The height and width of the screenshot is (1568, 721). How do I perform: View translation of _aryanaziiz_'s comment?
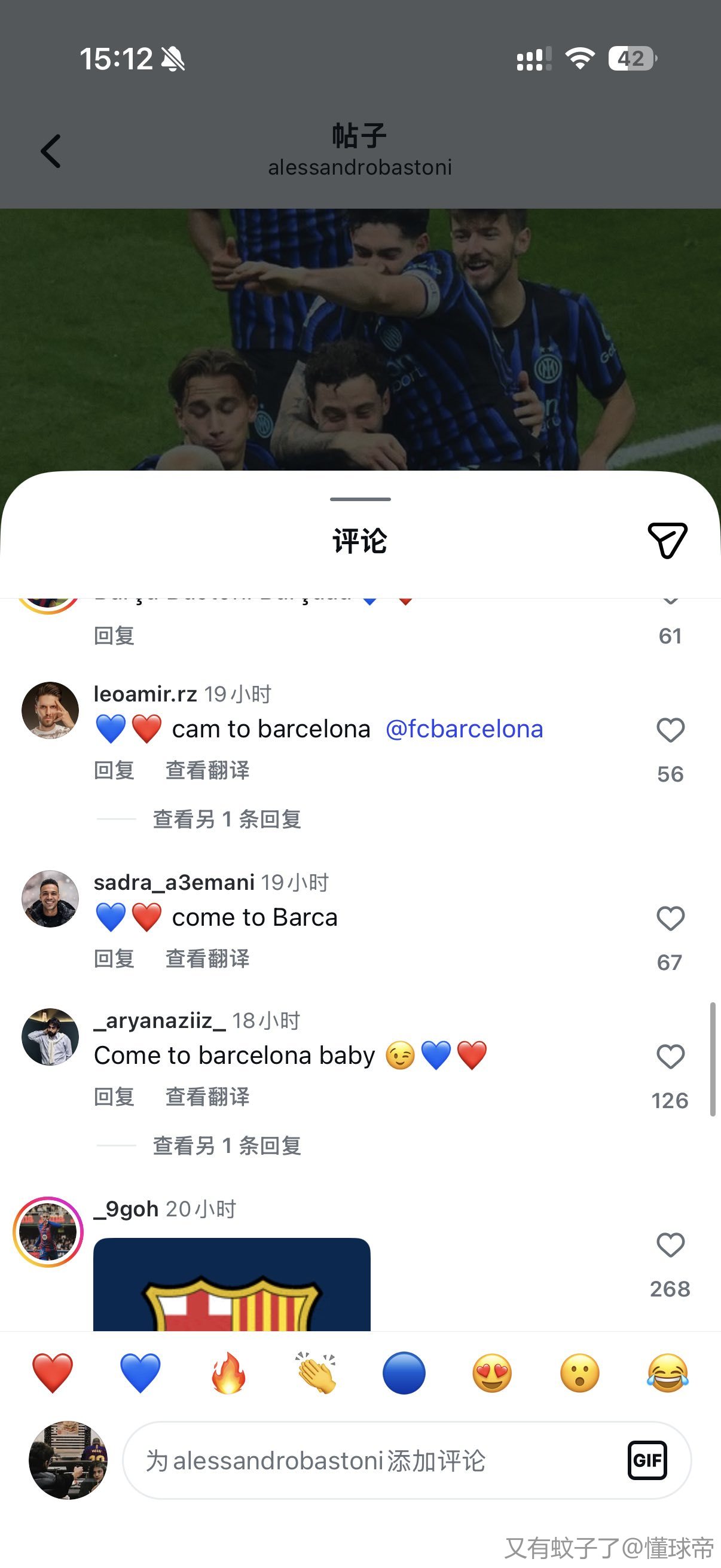207,1097
